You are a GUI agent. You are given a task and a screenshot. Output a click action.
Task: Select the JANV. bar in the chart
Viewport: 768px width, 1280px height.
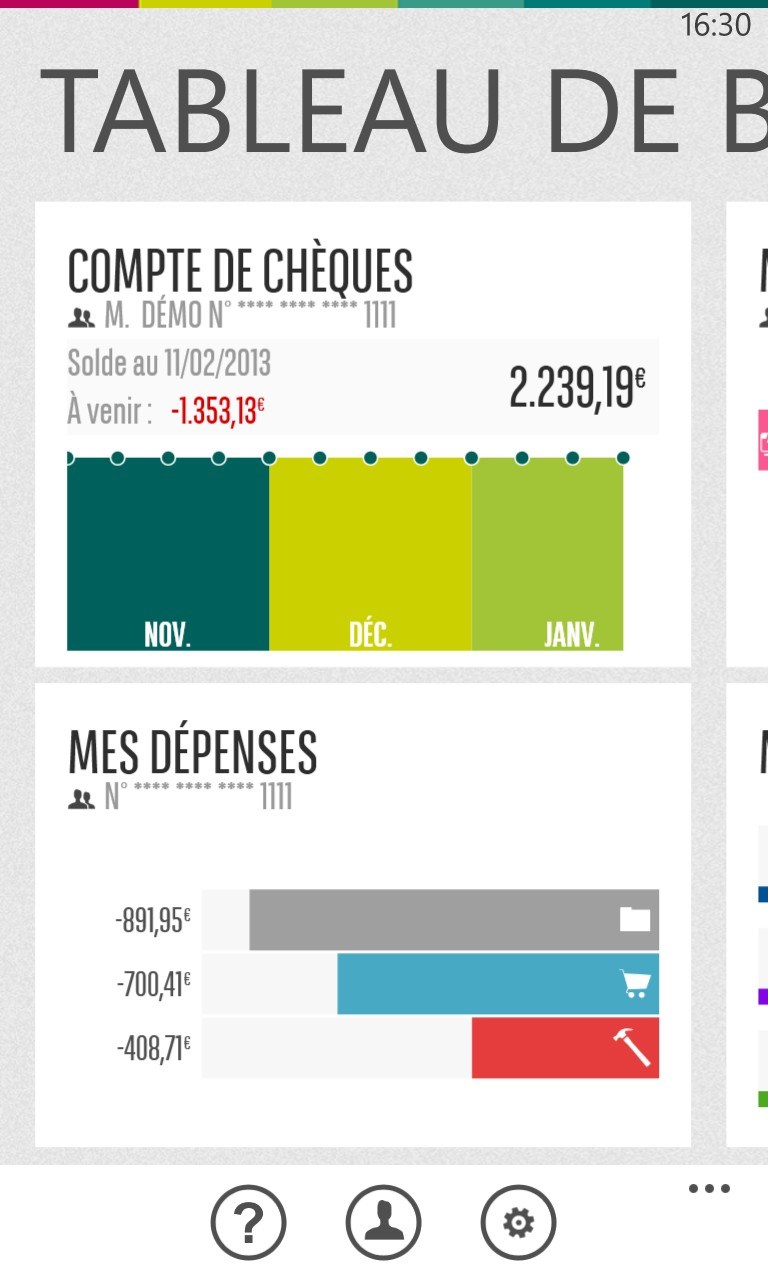pyautogui.click(x=547, y=555)
